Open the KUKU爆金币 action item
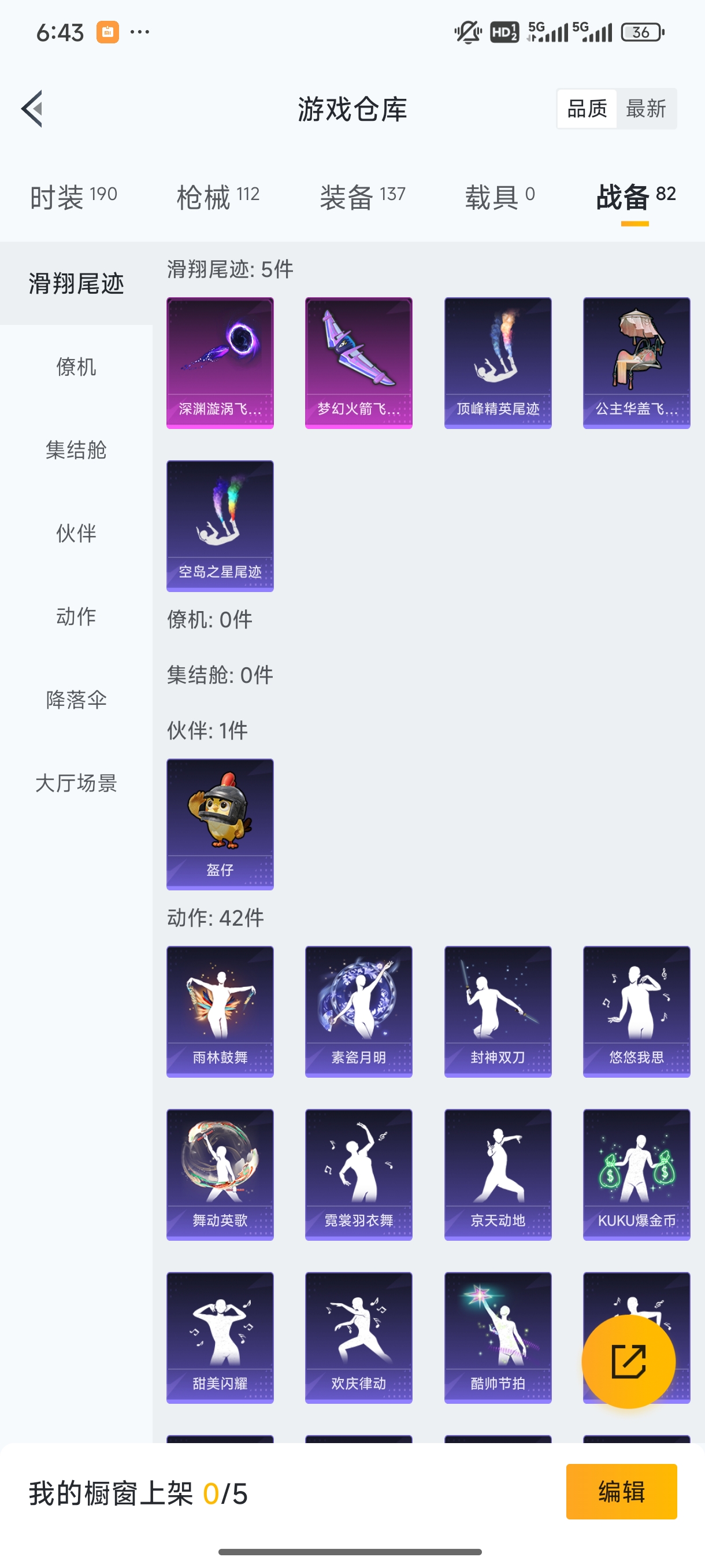This screenshot has width=705, height=1568. tap(636, 1175)
